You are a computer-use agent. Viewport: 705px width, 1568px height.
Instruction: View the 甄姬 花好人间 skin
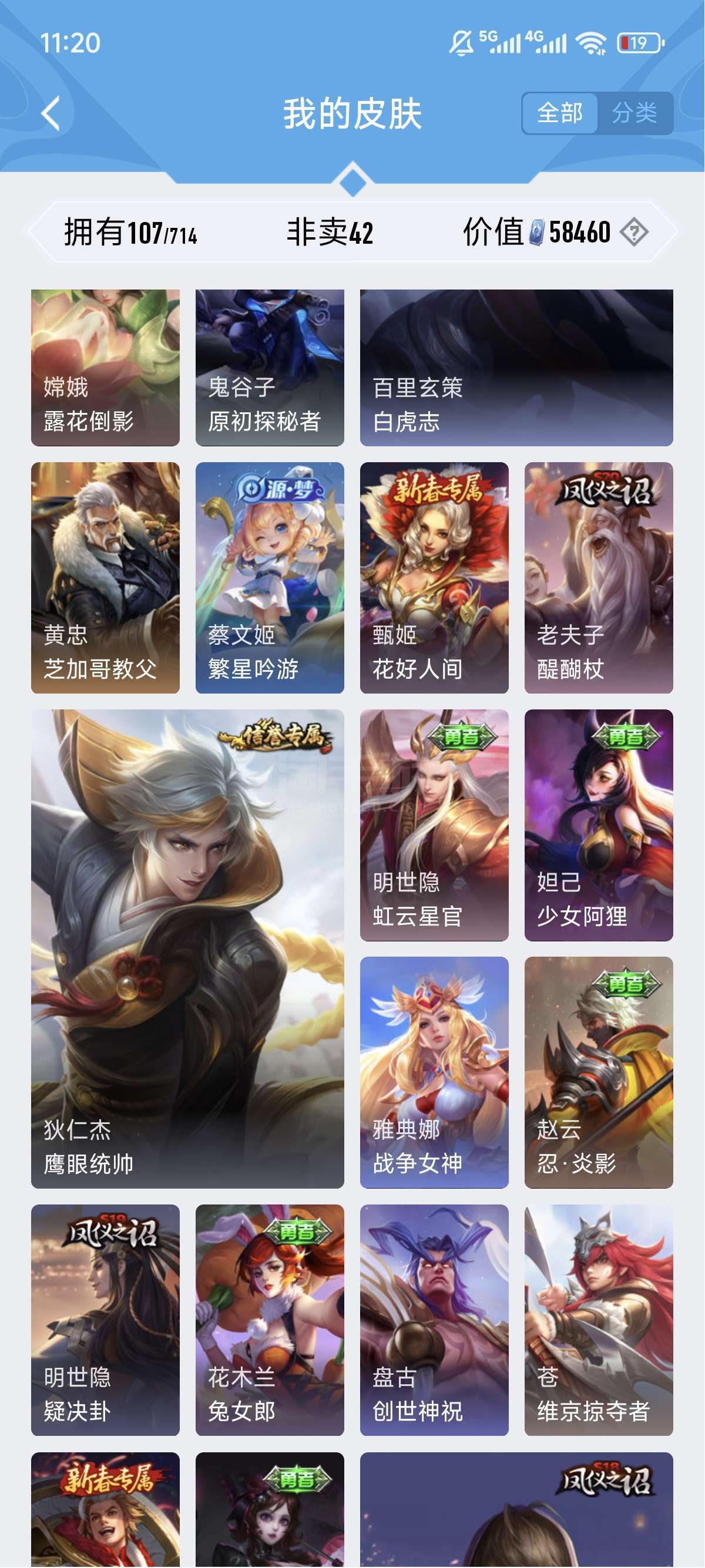(434, 578)
